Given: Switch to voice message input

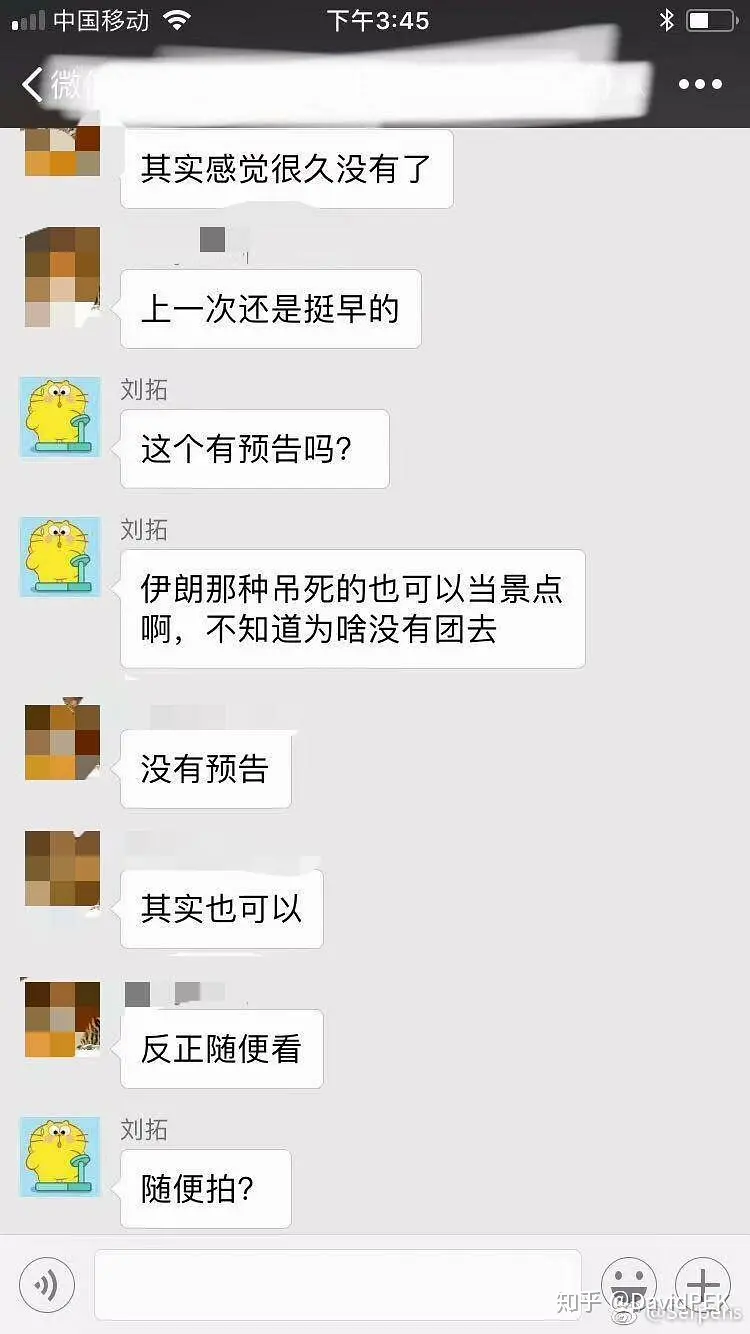Looking at the screenshot, I should pyautogui.click(x=46, y=1283).
